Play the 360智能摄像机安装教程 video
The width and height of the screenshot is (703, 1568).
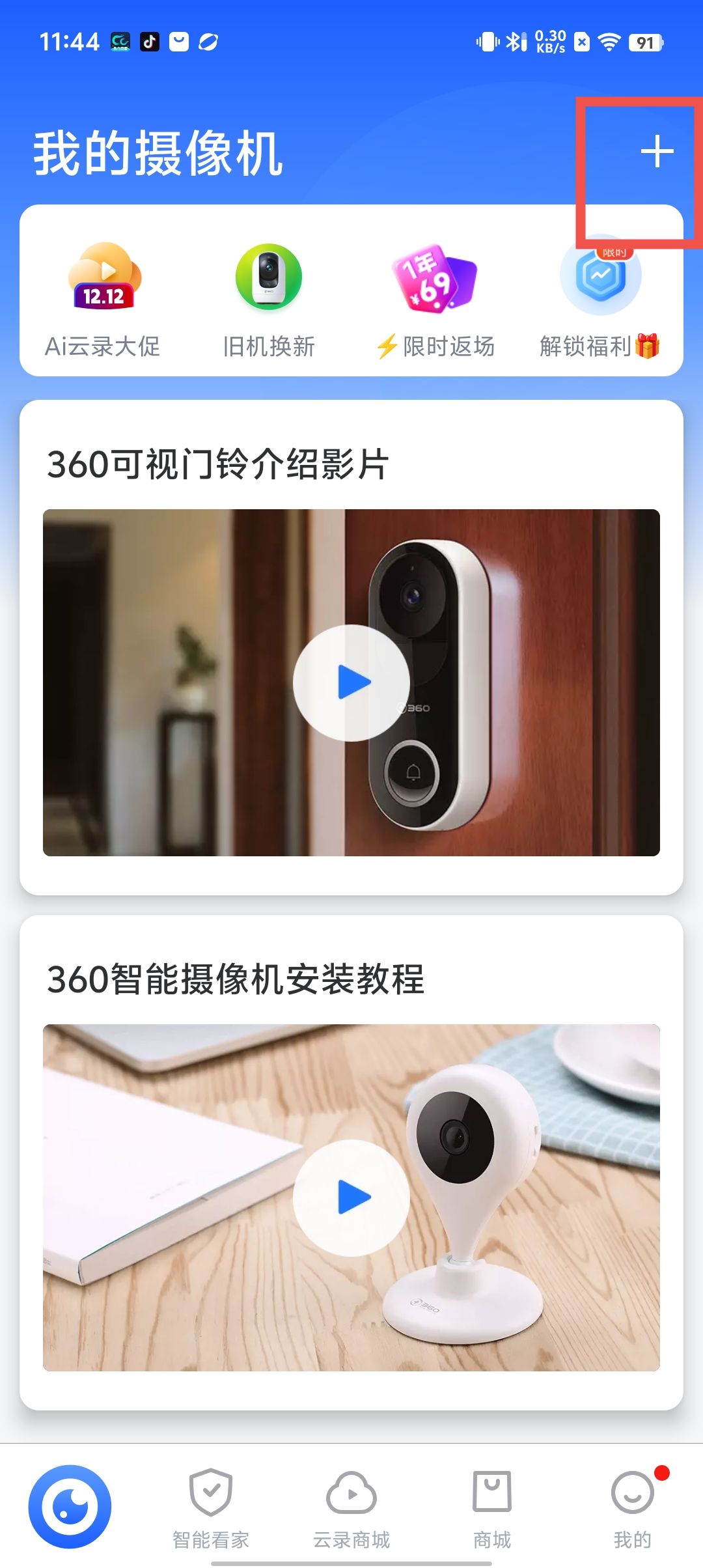(x=351, y=1197)
